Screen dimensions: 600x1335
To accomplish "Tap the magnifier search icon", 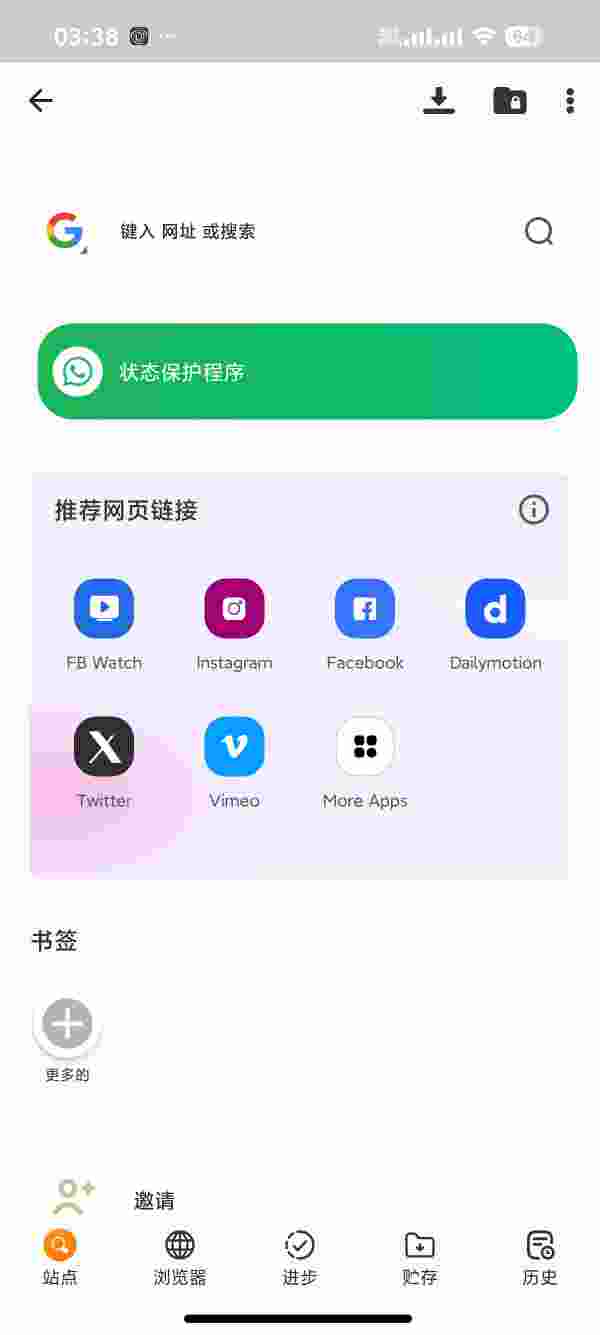I will point(539,232).
